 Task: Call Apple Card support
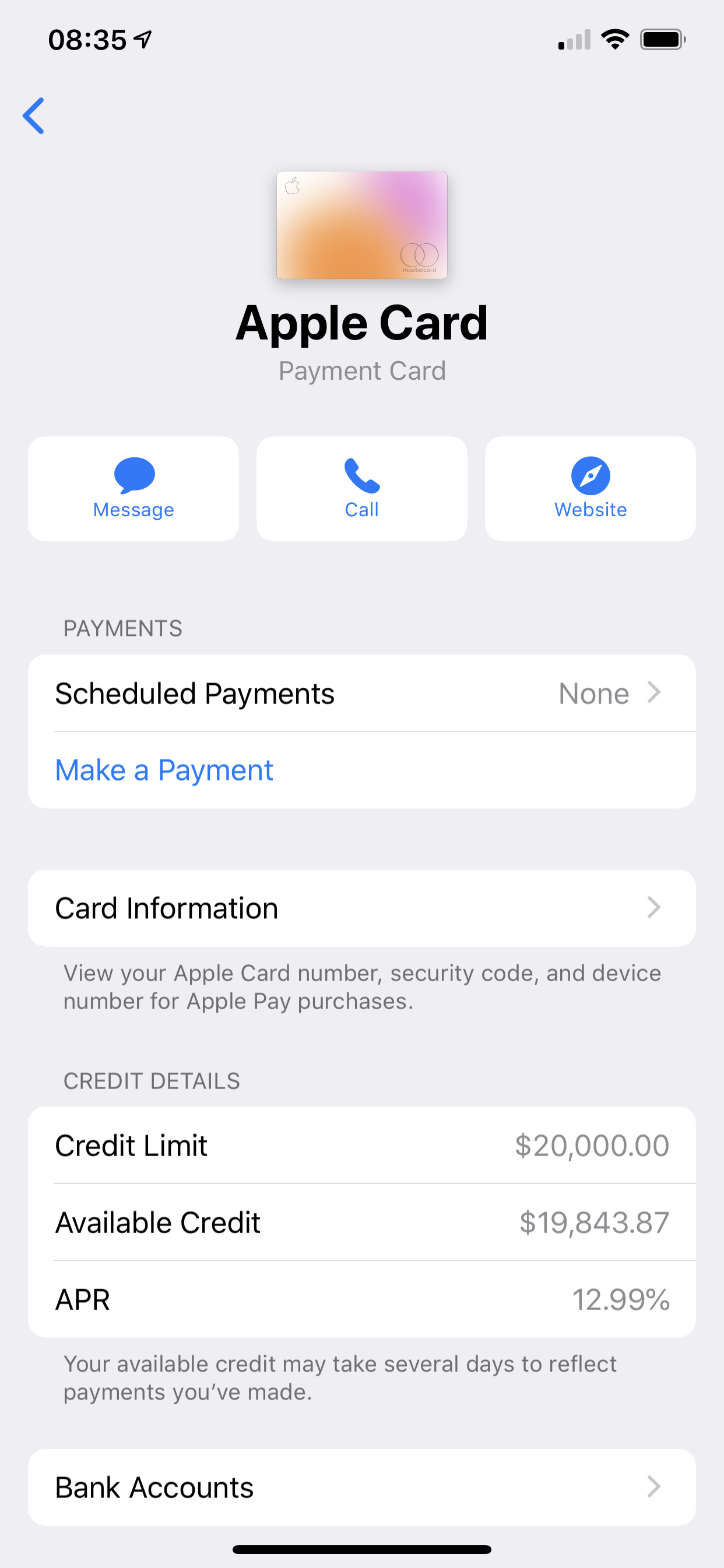tap(361, 488)
